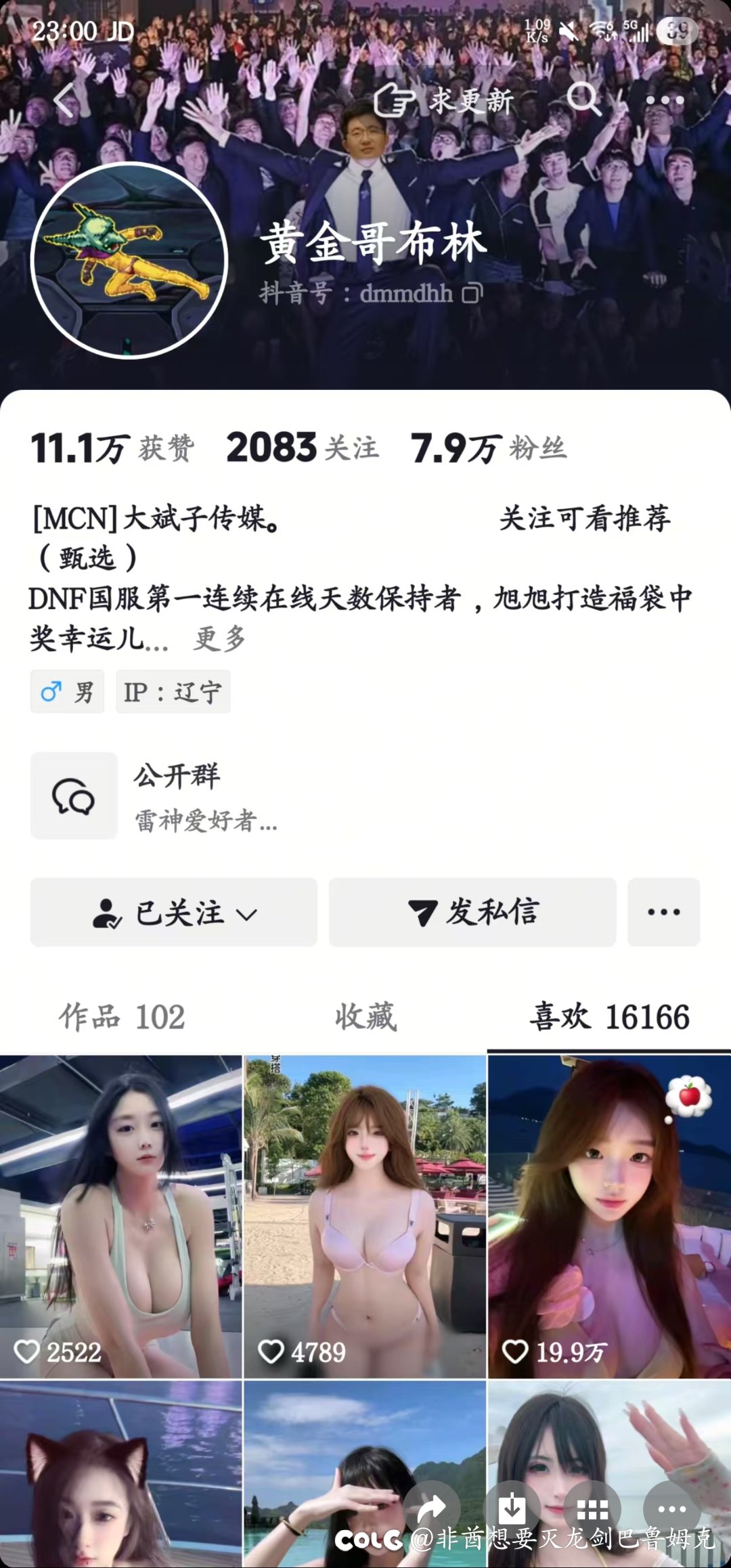Image resolution: width=731 pixels, height=1568 pixels.
Task: Go back using the top-left arrow
Action: (64, 101)
